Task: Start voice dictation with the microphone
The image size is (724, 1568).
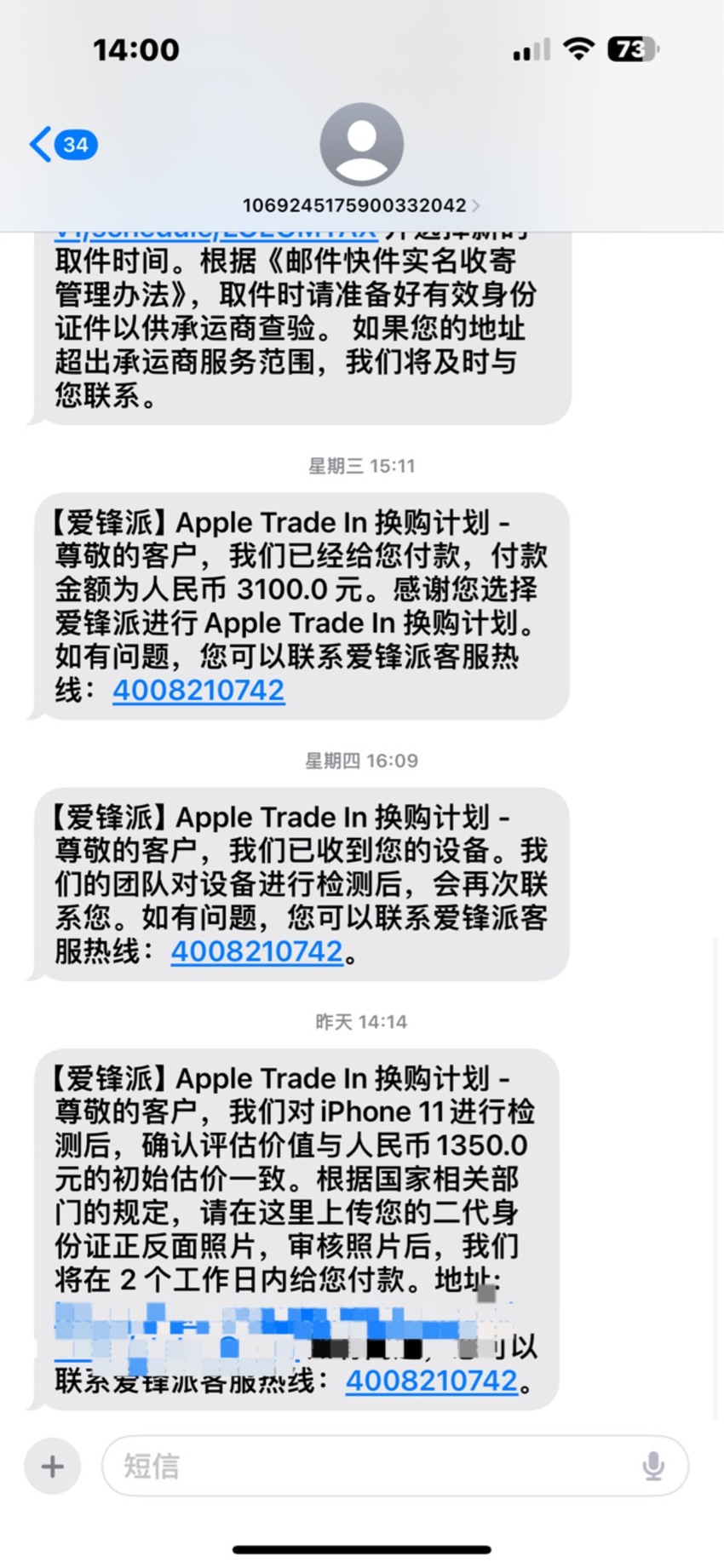Action: pos(653,1466)
